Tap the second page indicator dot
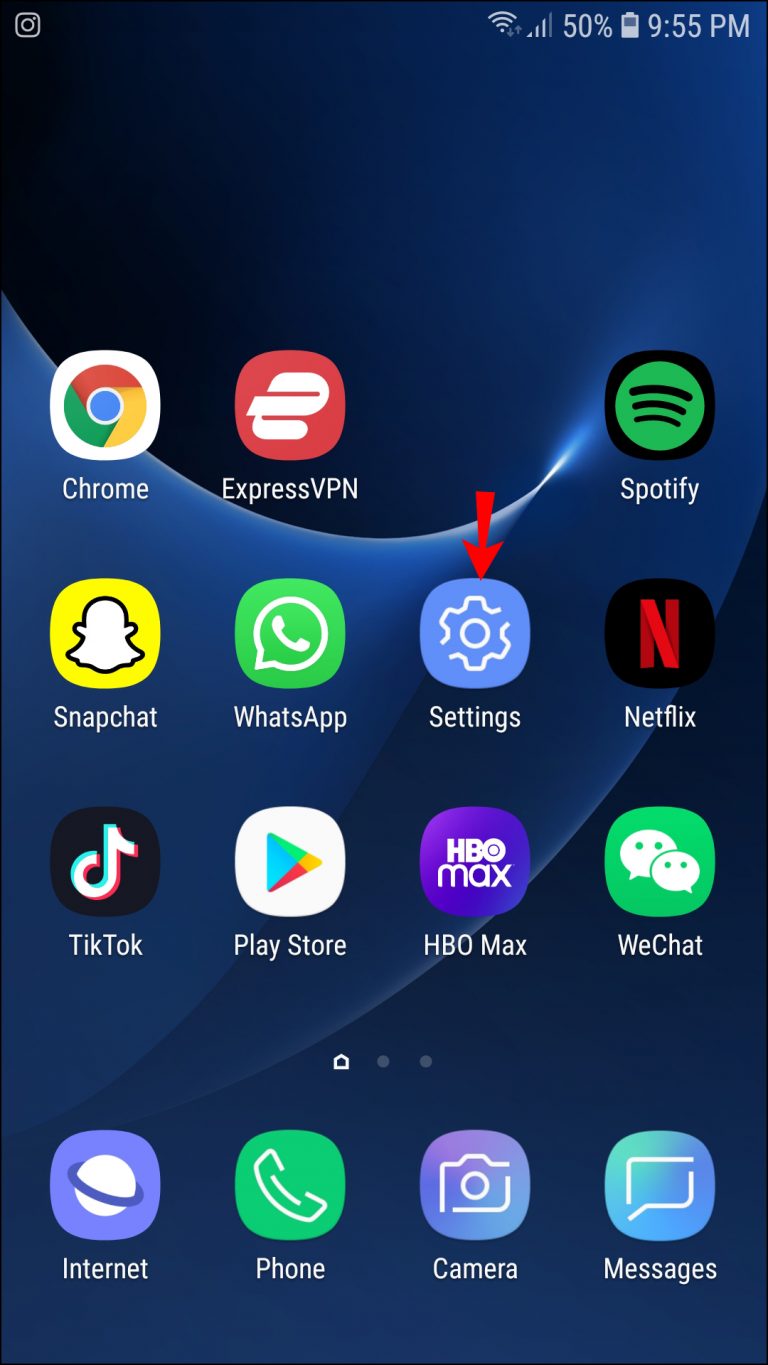Screen dimensions: 768x1365 coord(383,1062)
